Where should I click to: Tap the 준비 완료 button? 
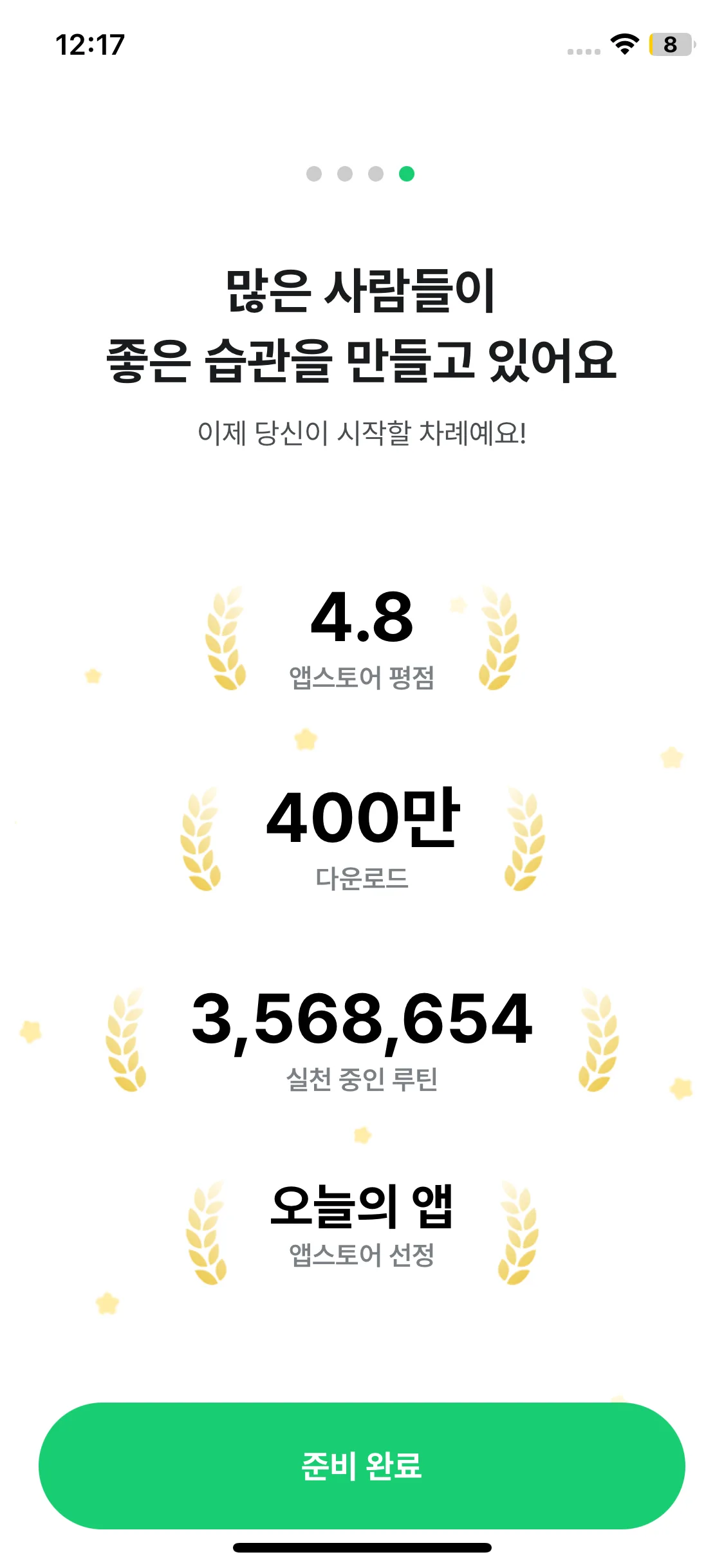pos(362,1466)
